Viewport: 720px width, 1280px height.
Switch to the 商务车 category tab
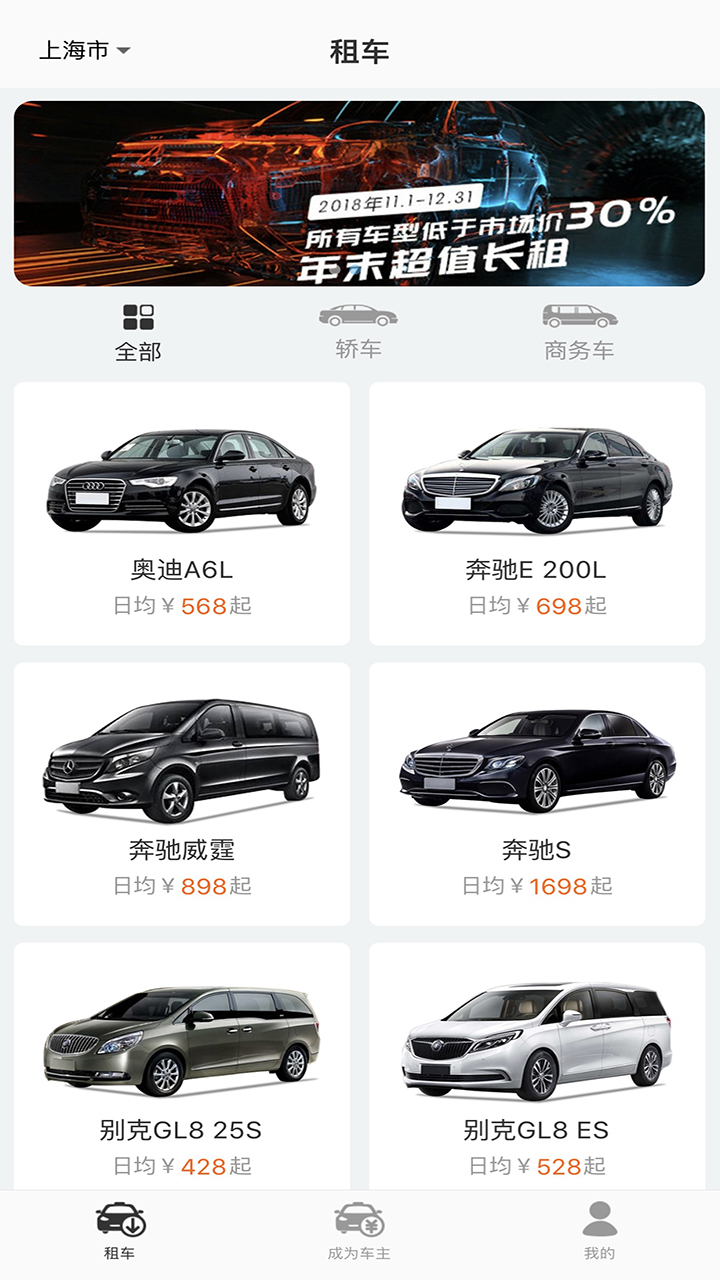[579, 332]
